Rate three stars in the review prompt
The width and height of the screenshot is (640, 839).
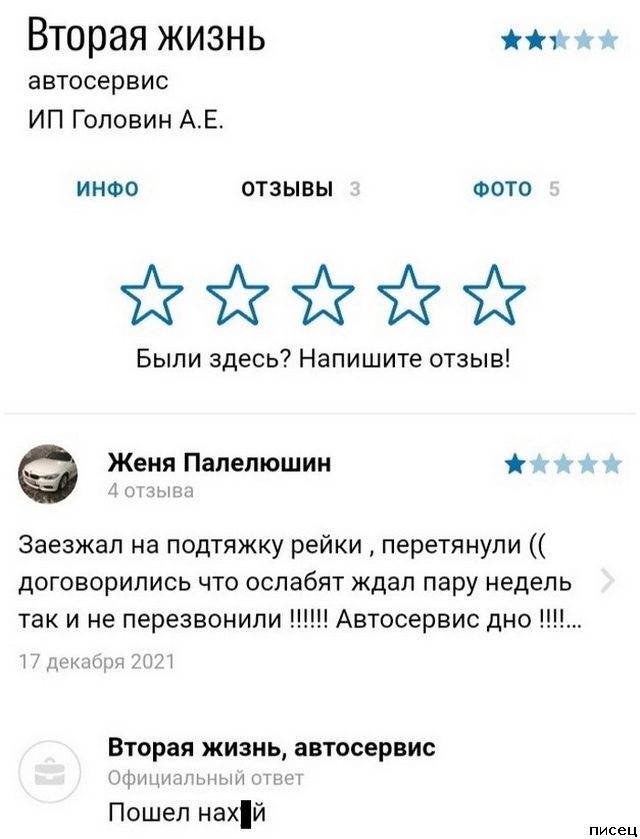coord(325,294)
